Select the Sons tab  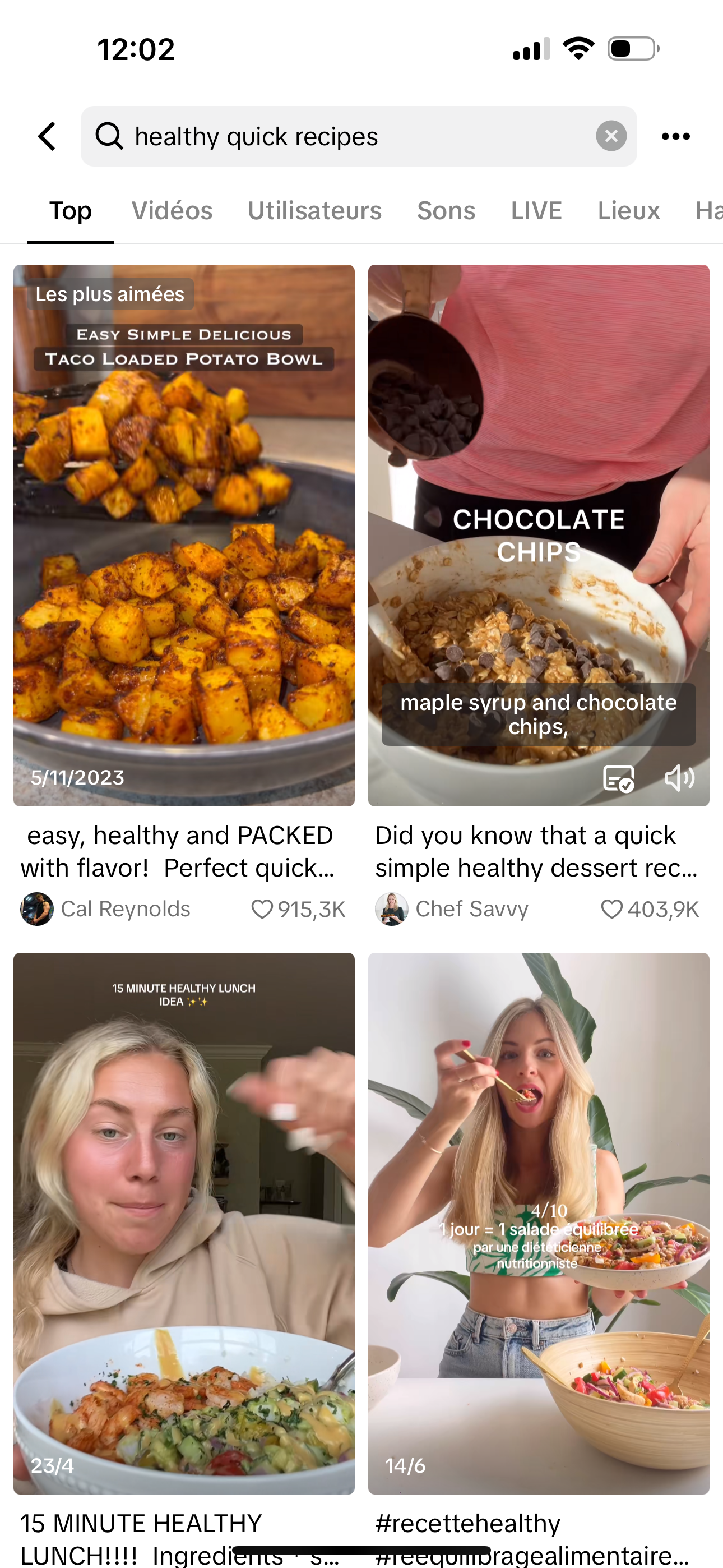coord(446,211)
